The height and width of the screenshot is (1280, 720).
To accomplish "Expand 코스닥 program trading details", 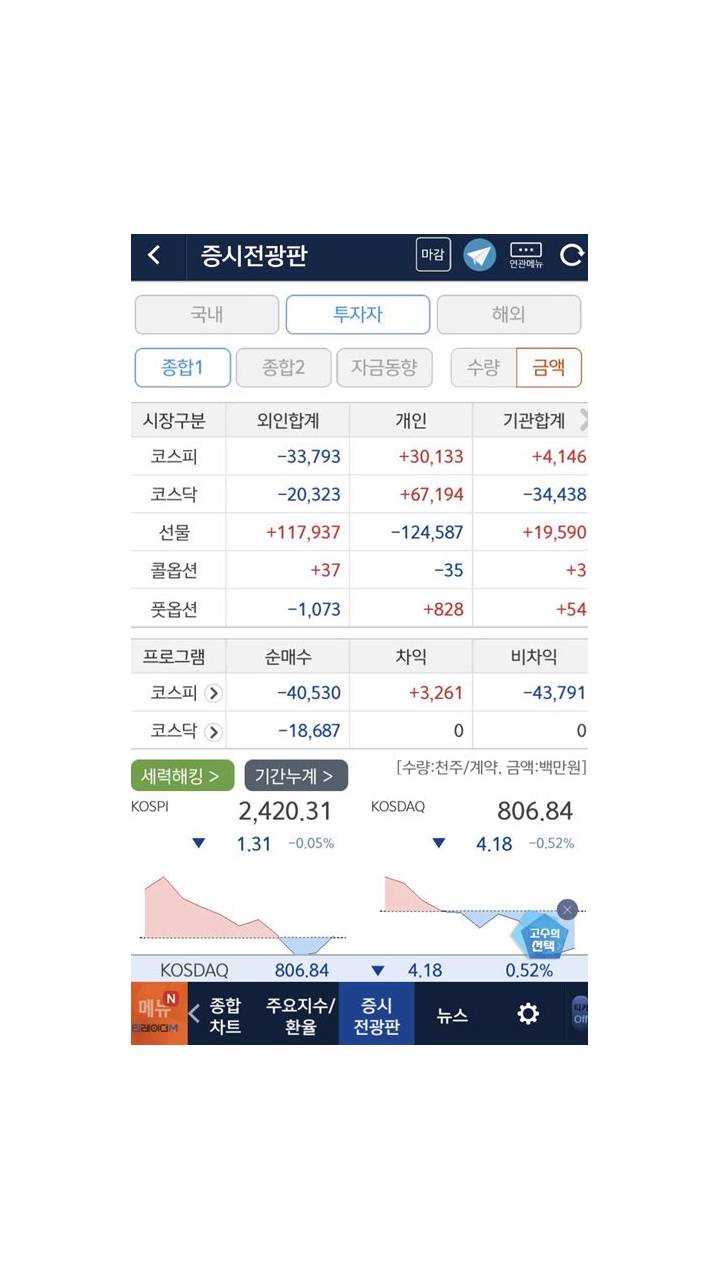I will point(213,731).
